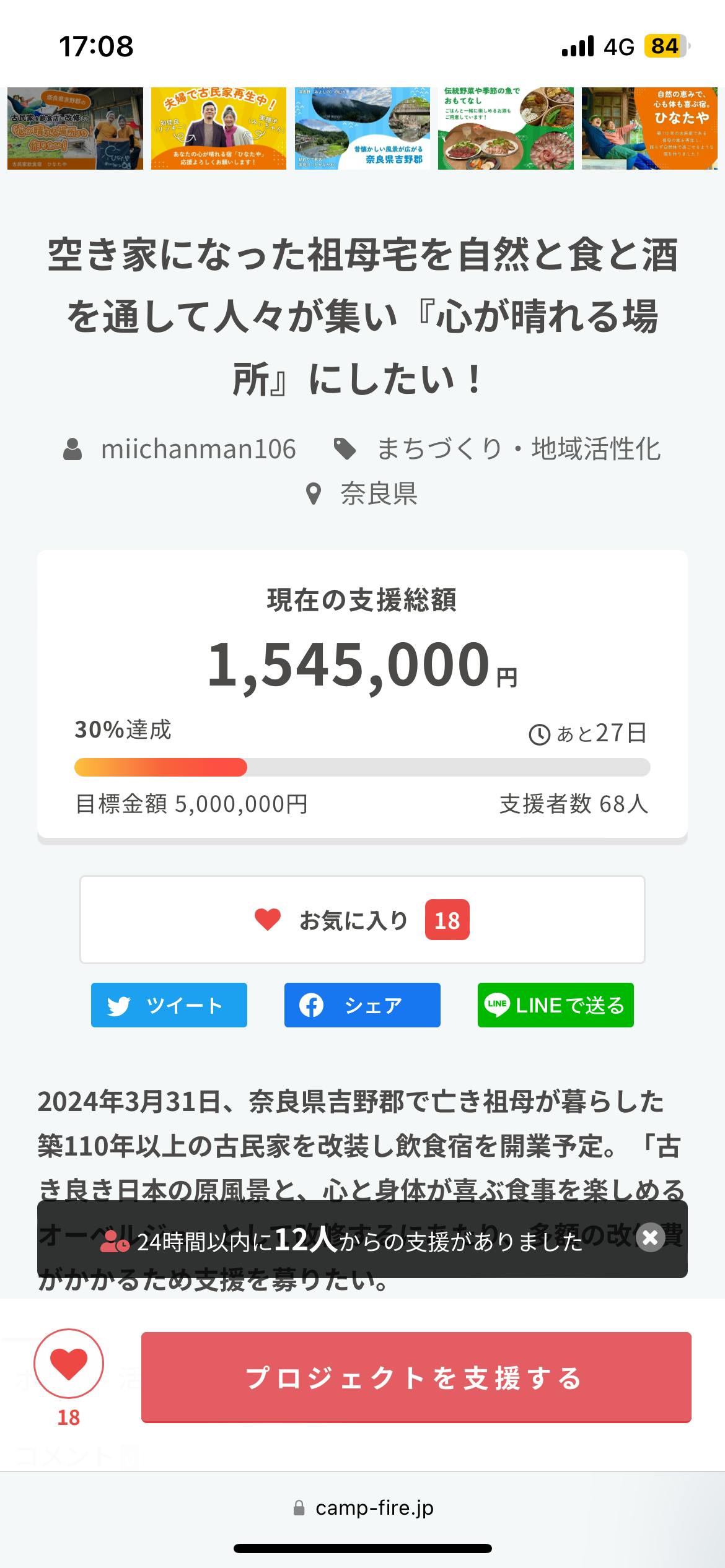Image resolution: width=725 pixels, height=1568 pixels.
Task: Select the traditional vegetables and fish thumbnail
Action: (506, 128)
